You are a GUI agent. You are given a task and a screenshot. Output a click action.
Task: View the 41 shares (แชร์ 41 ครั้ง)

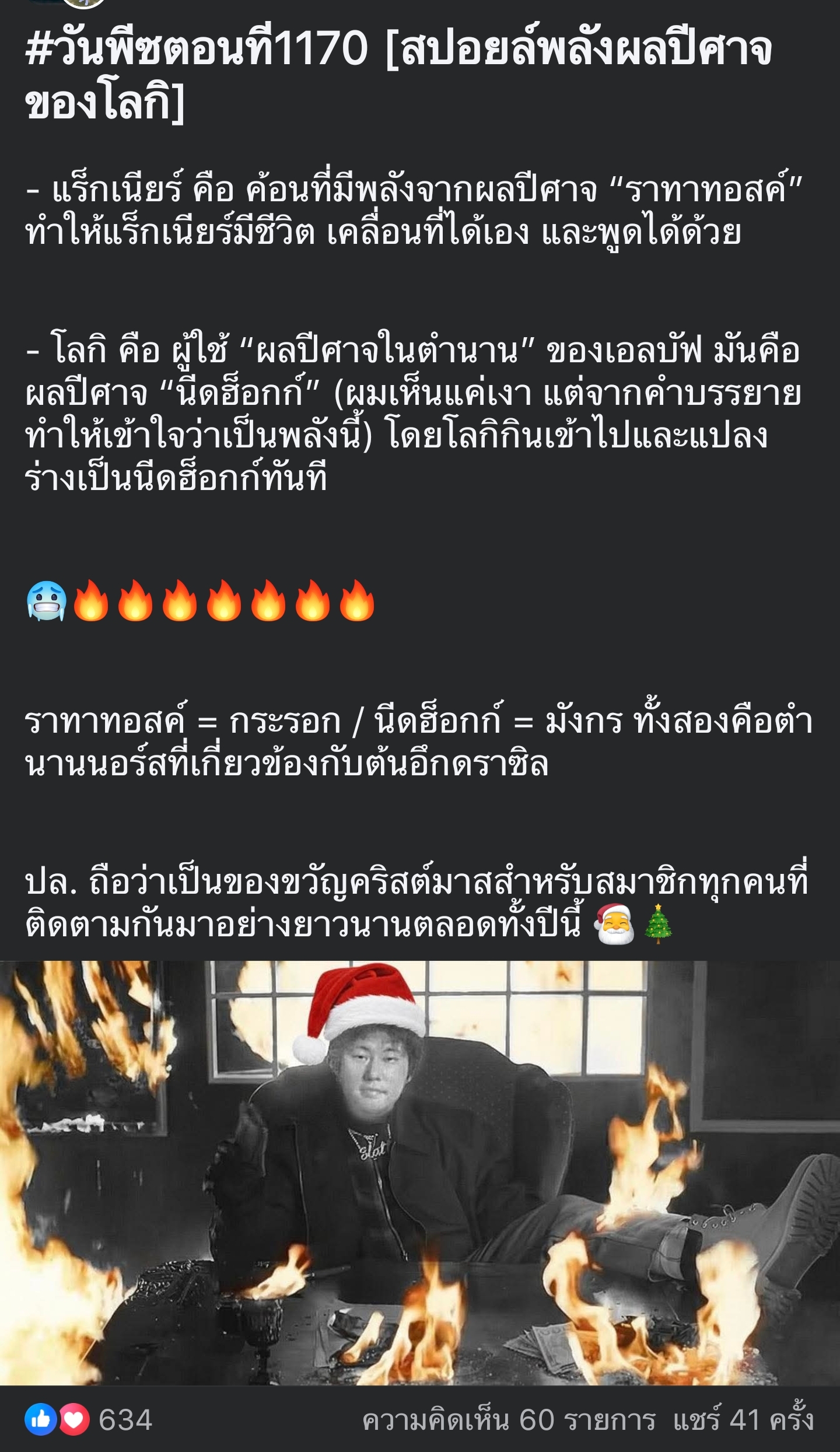[x=743, y=1420]
